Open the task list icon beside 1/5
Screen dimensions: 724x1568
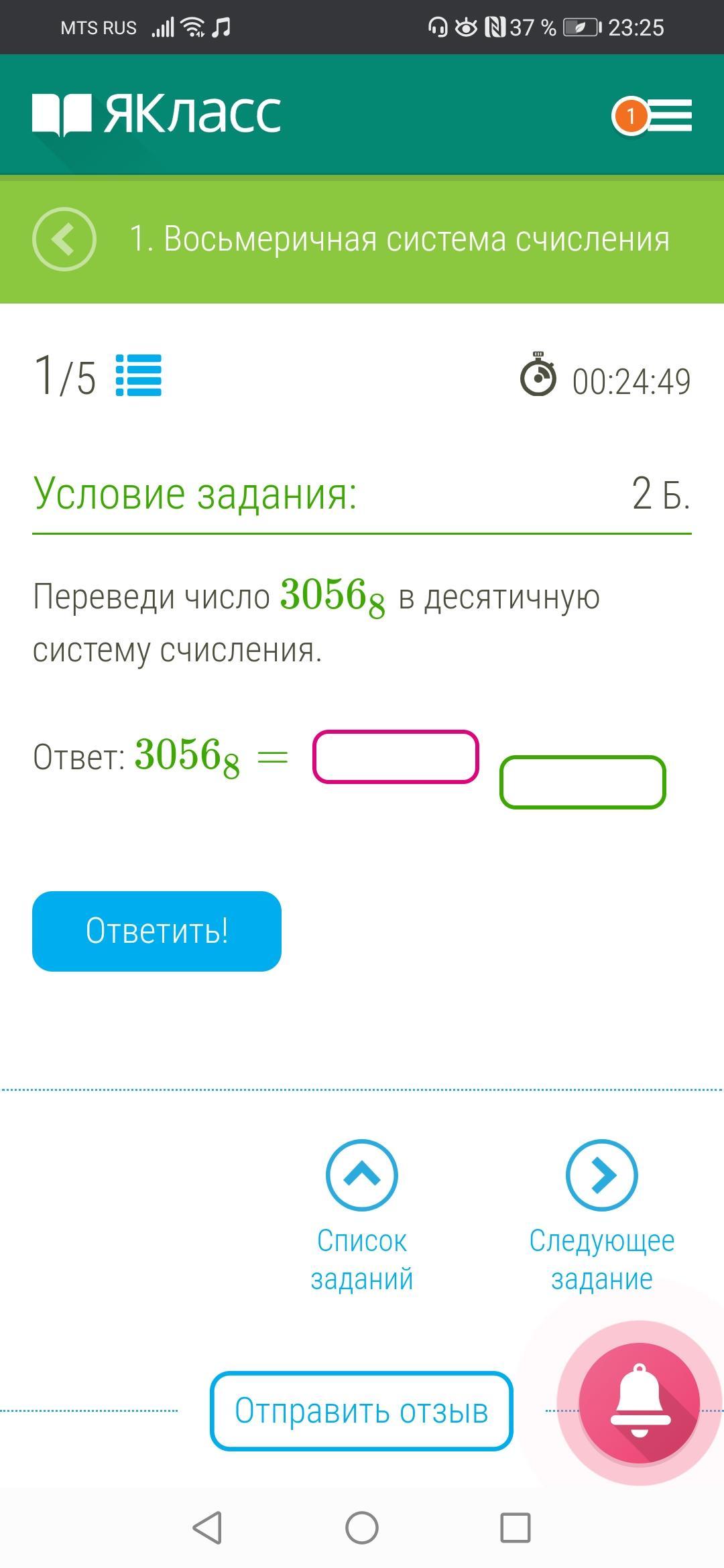coord(139,375)
